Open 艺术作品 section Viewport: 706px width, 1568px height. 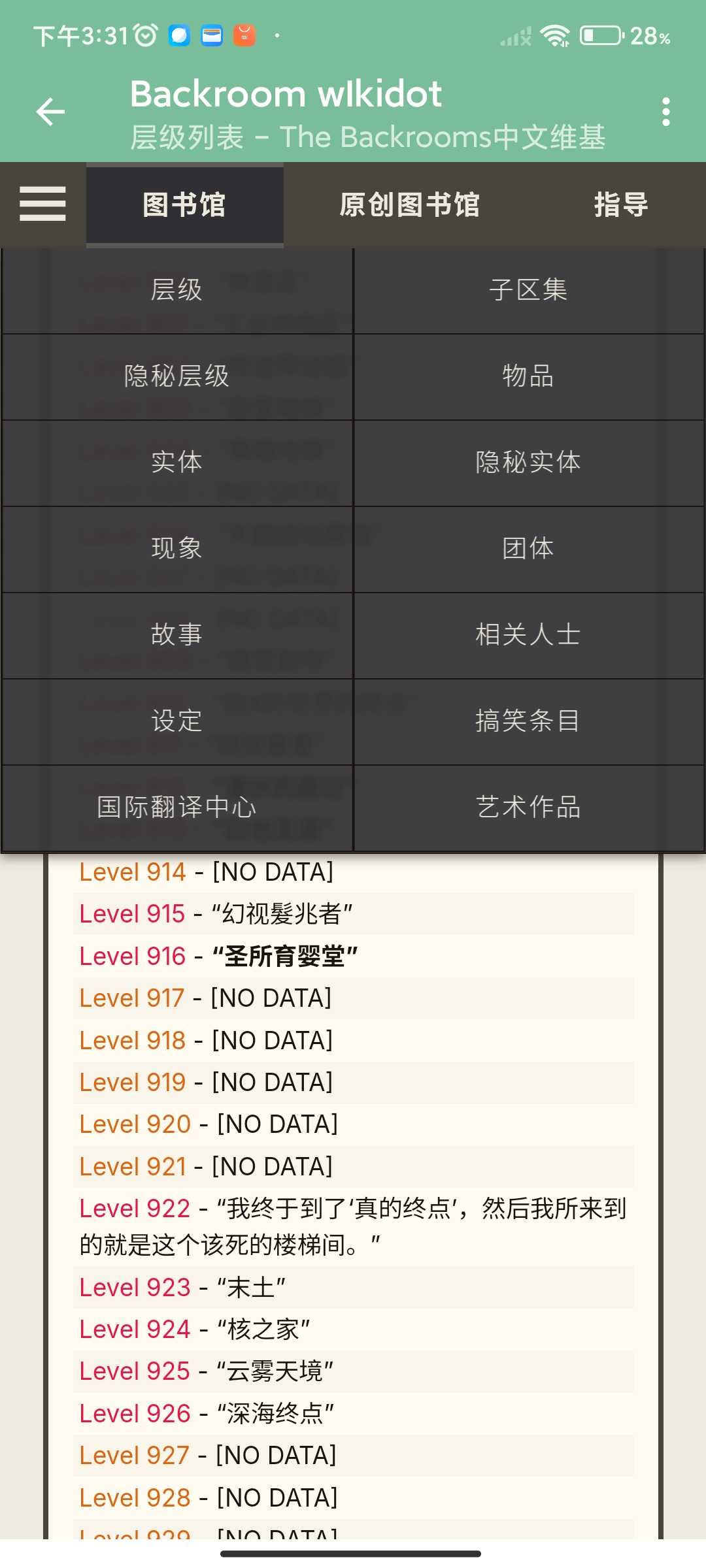(x=528, y=808)
